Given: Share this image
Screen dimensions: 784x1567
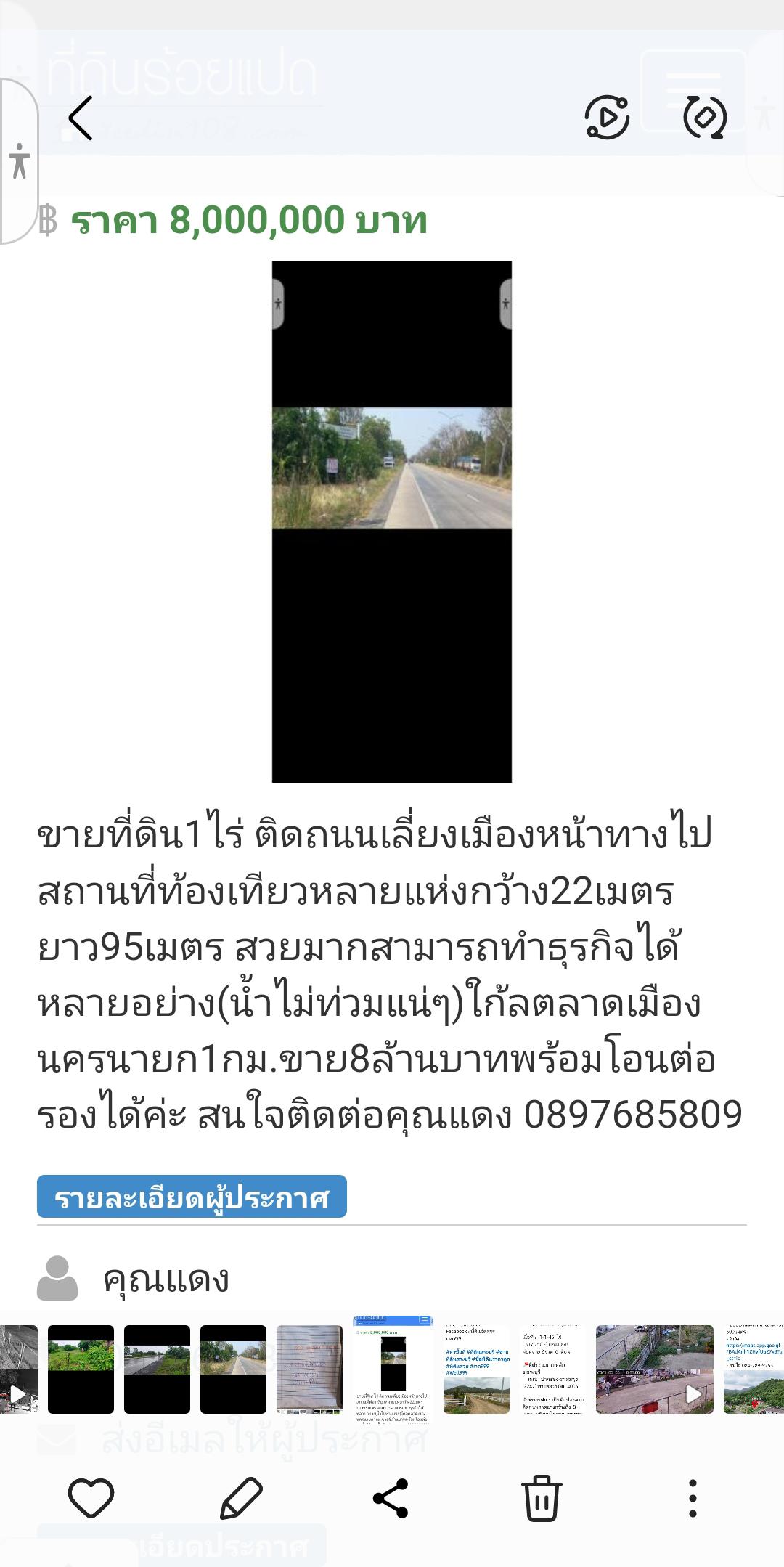Looking at the screenshot, I should [391, 1498].
